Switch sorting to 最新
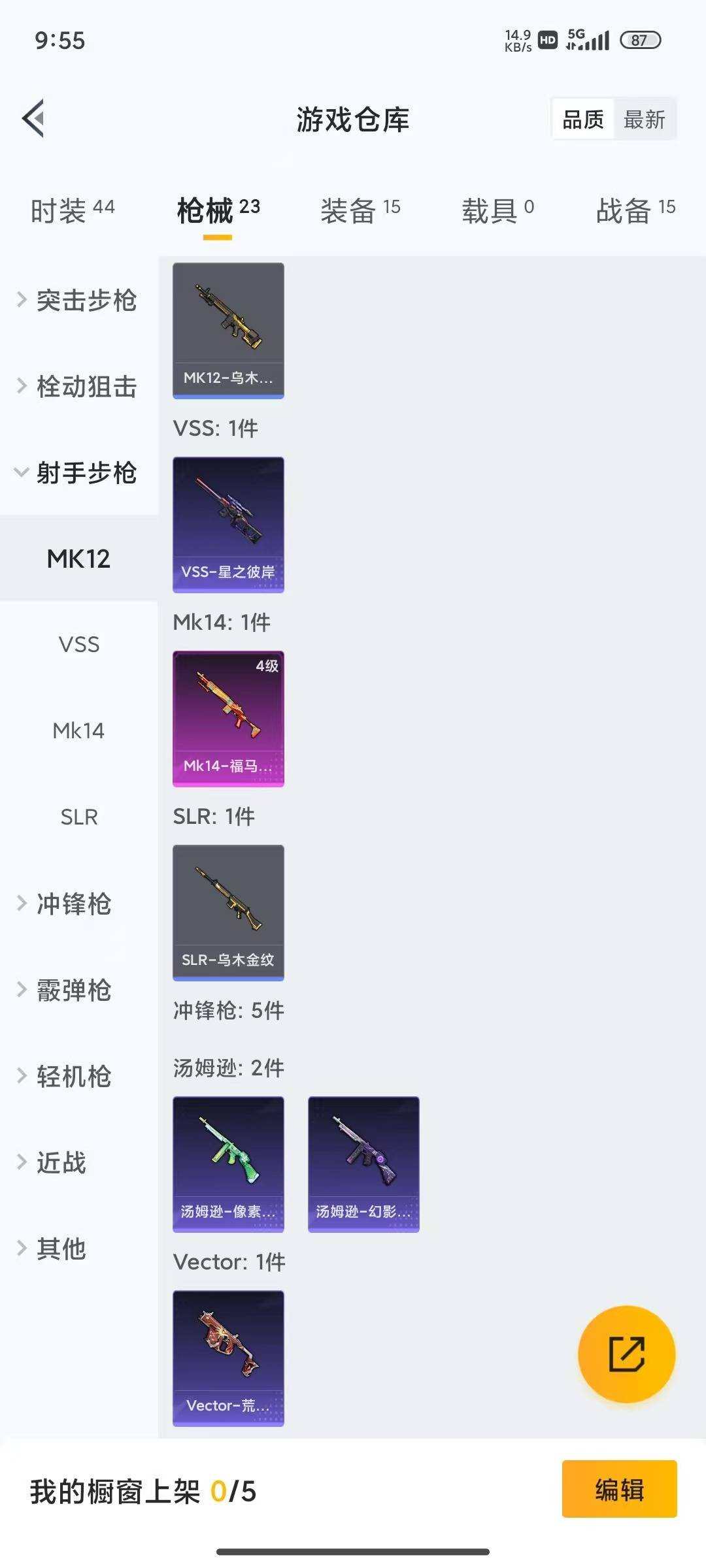 coord(645,119)
